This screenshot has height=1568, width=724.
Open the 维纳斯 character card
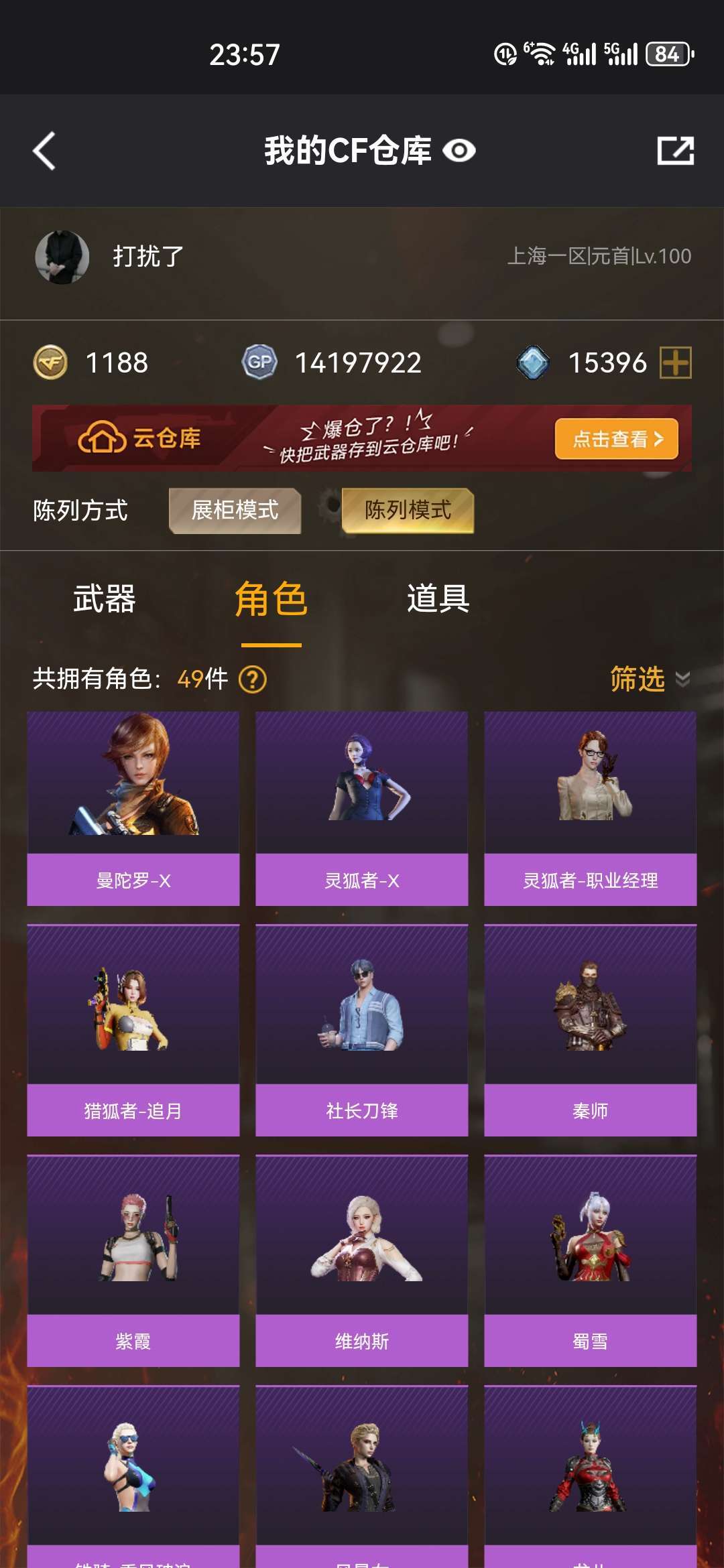[x=362, y=1261]
